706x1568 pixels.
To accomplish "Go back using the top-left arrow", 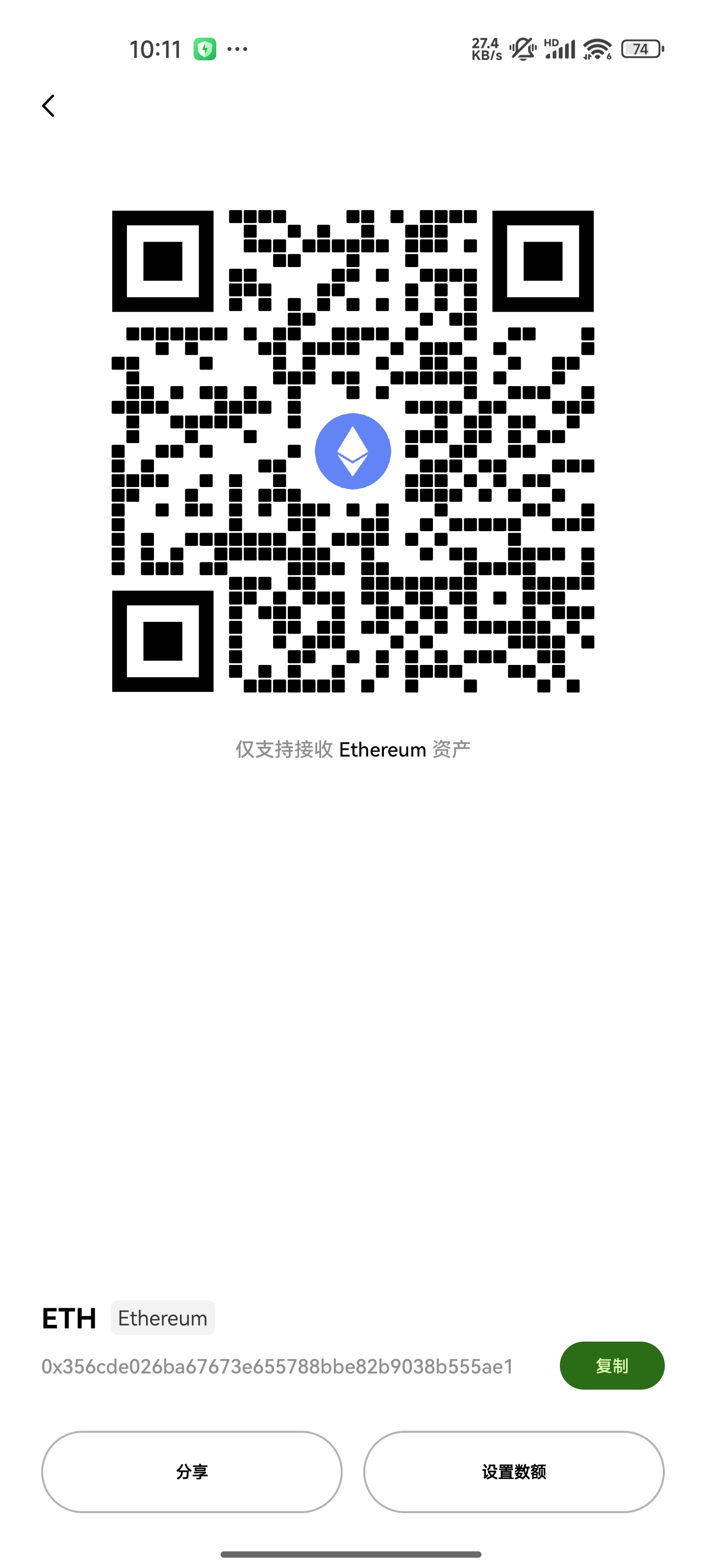I will tap(48, 106).
